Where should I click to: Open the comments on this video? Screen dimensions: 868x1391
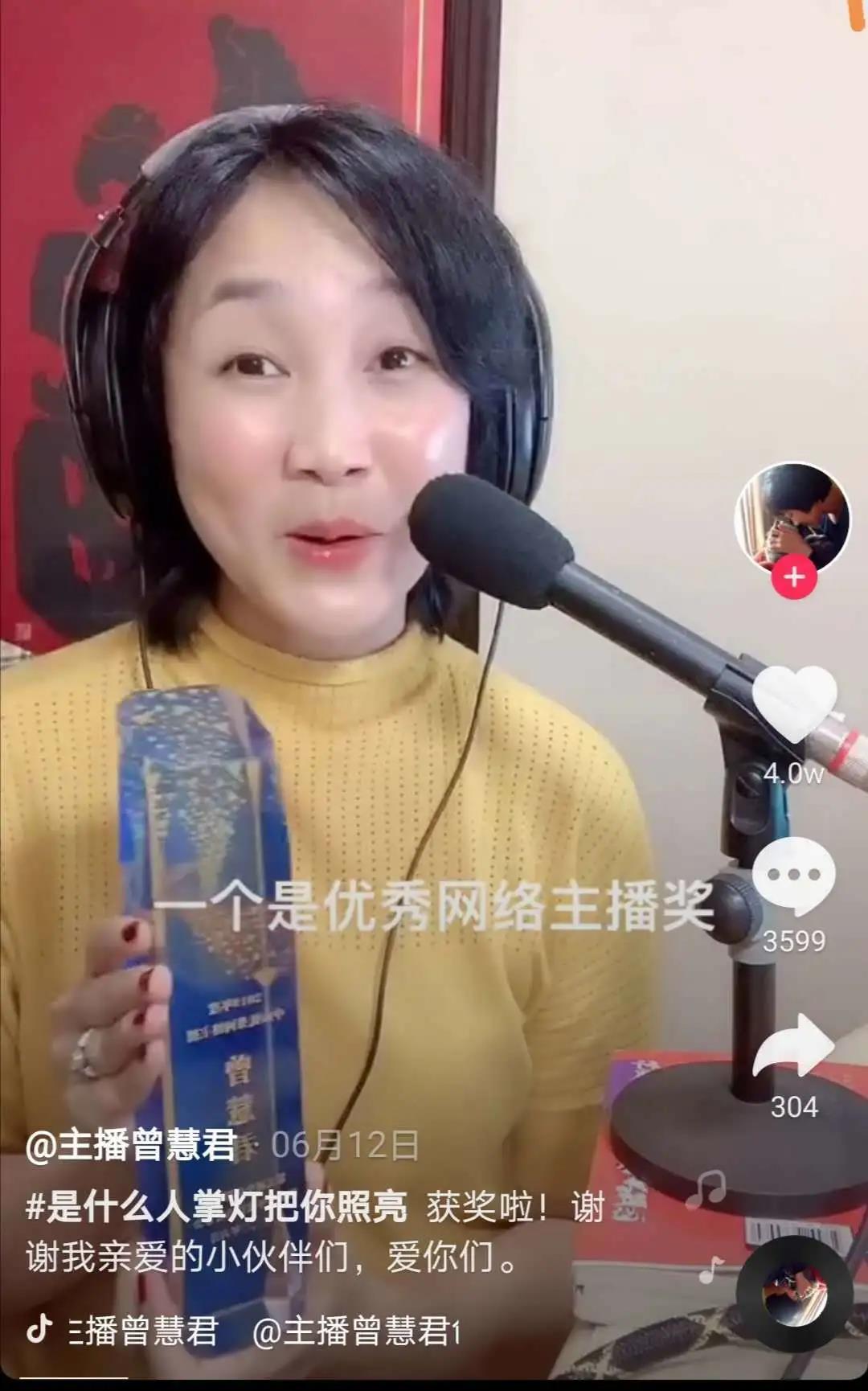(x=794, y=876)
